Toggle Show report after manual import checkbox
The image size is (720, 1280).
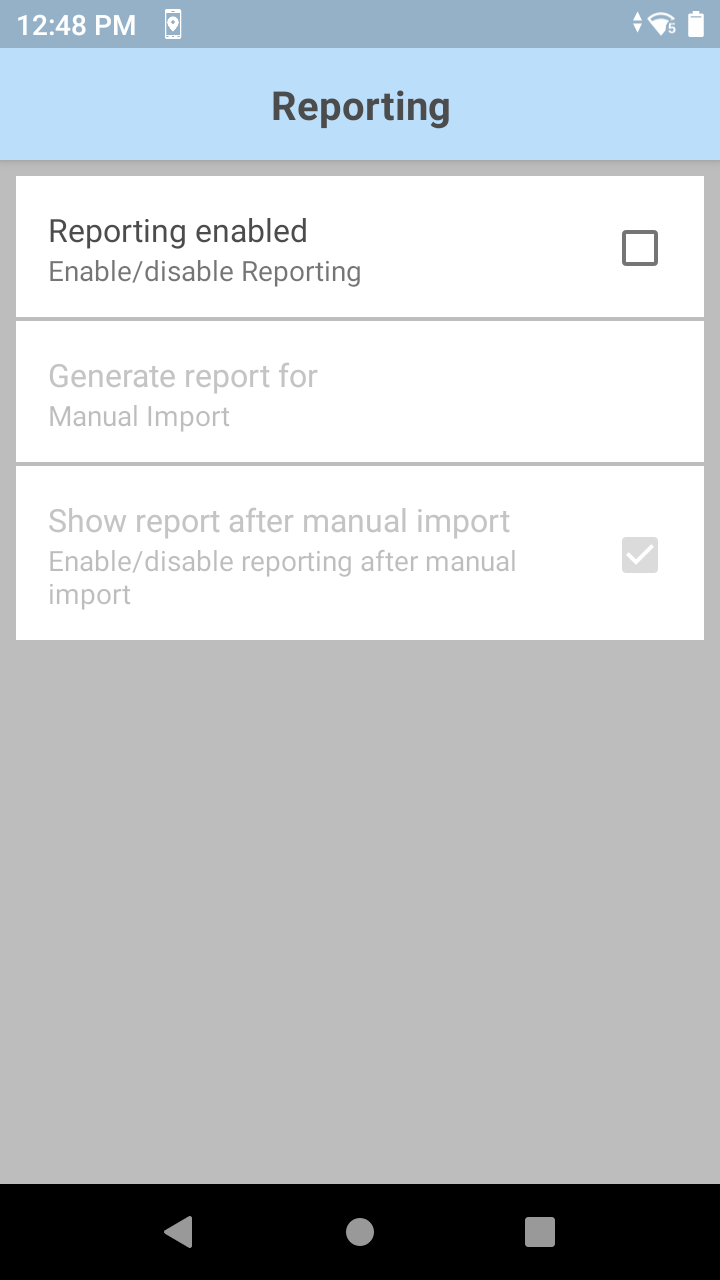[x=640, y=555]
